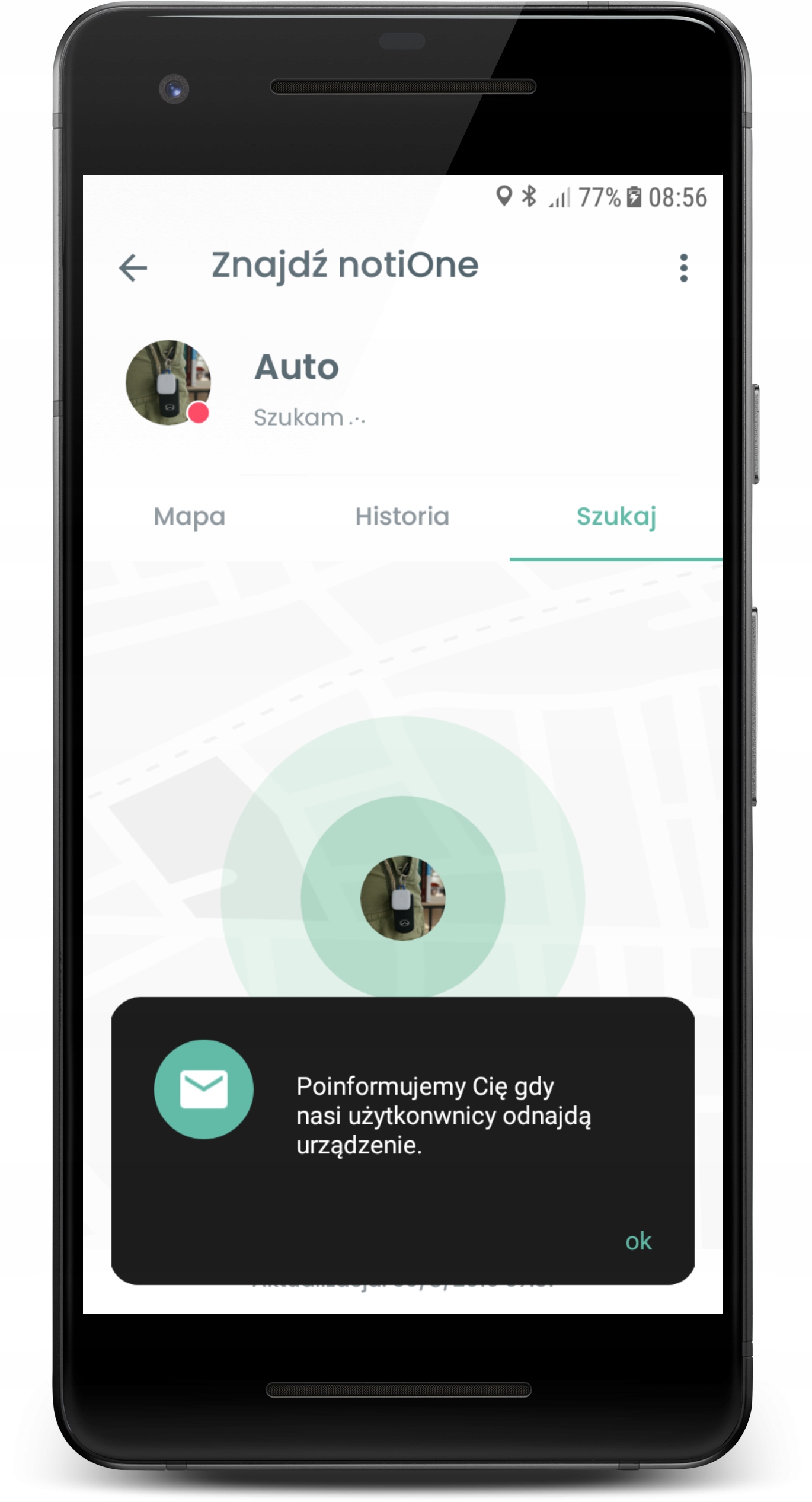The width and height of the screenshot is (812, 1502).
Task: Switch to the Mapa tab
Action: (x=190, y=517)
